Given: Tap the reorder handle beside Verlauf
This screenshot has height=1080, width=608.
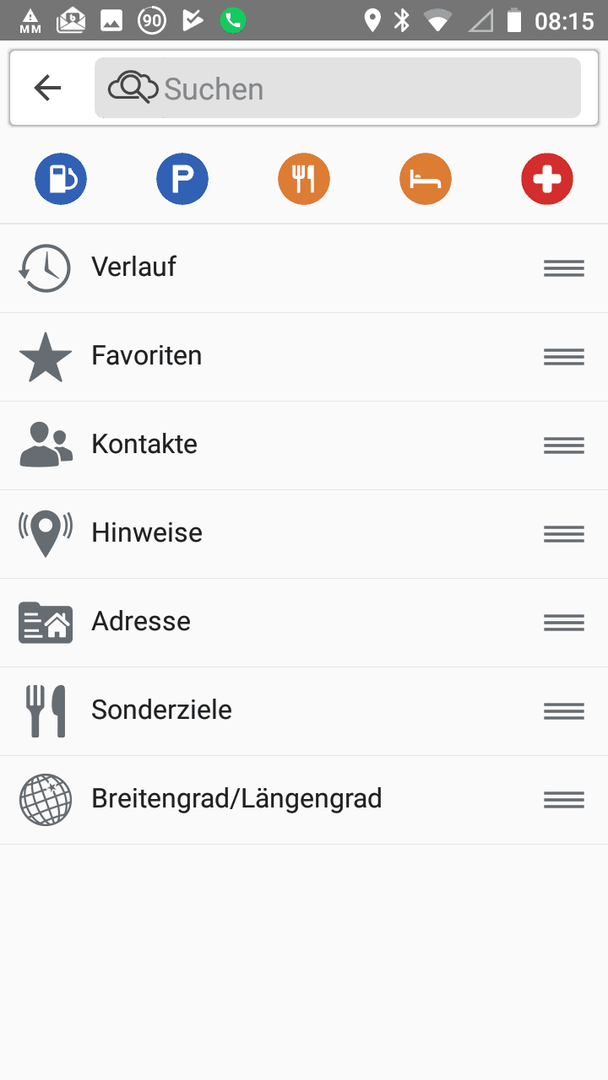Looking at the screenshot, I should (x=564, y=268).
